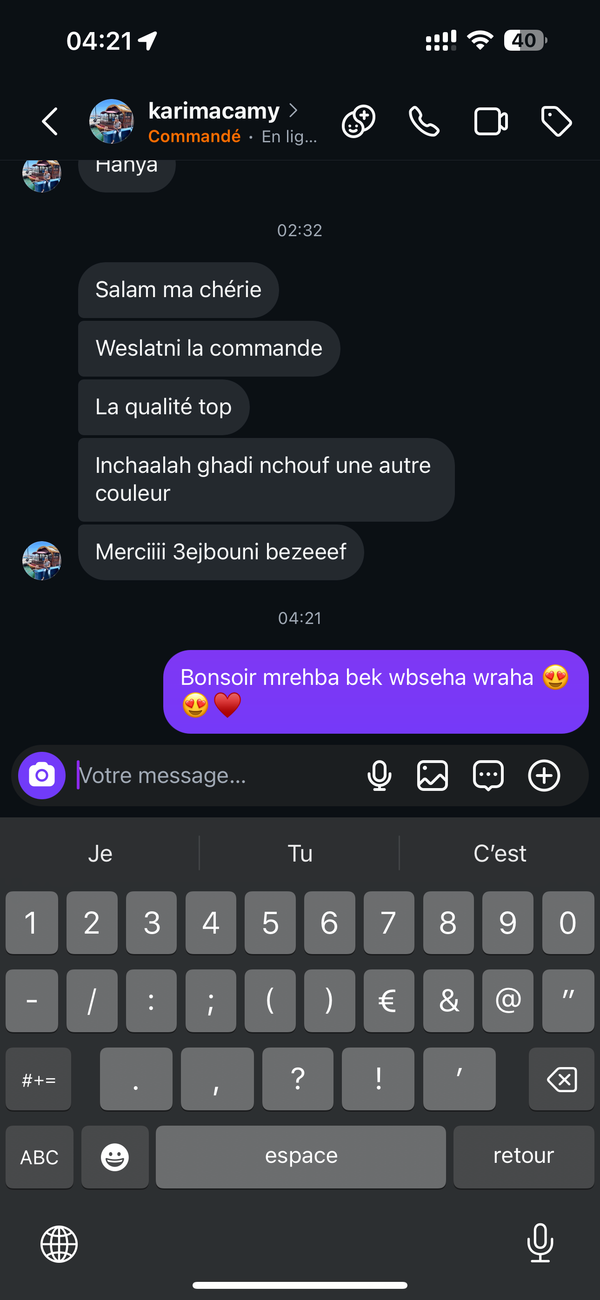Open the label tag icon
The width and height of the screenshot is (600, 1300).
coord(556,122)
